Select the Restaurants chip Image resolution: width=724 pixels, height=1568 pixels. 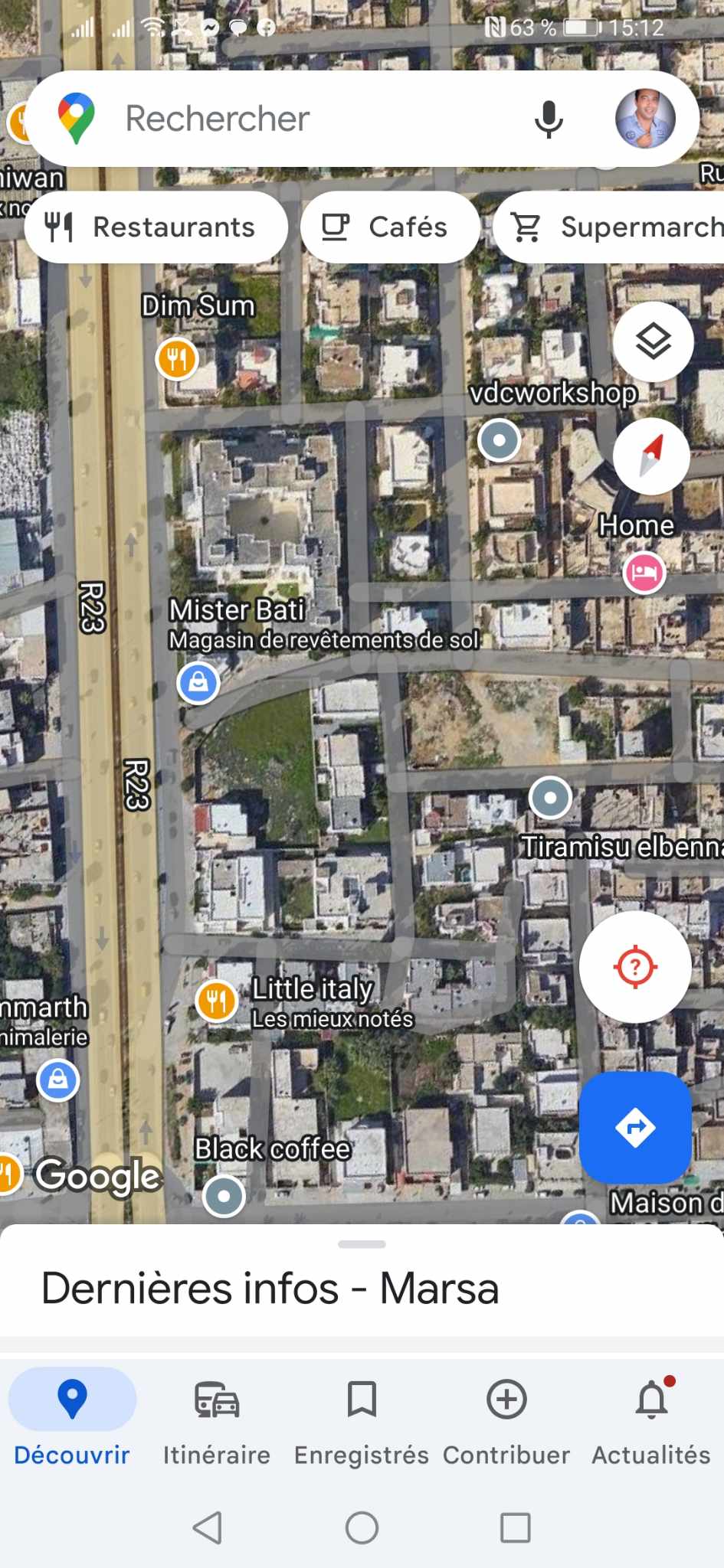tap(156, 227)
